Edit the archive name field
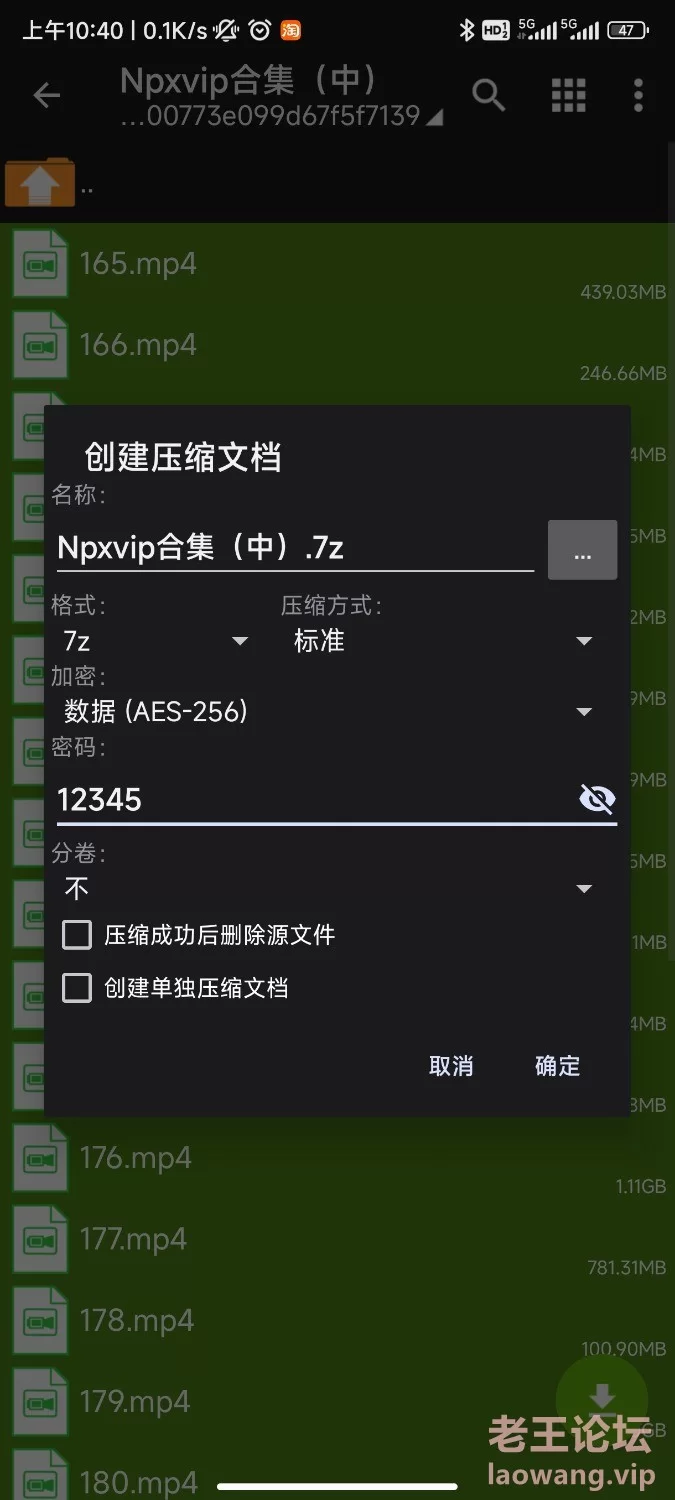 [295, 548]
